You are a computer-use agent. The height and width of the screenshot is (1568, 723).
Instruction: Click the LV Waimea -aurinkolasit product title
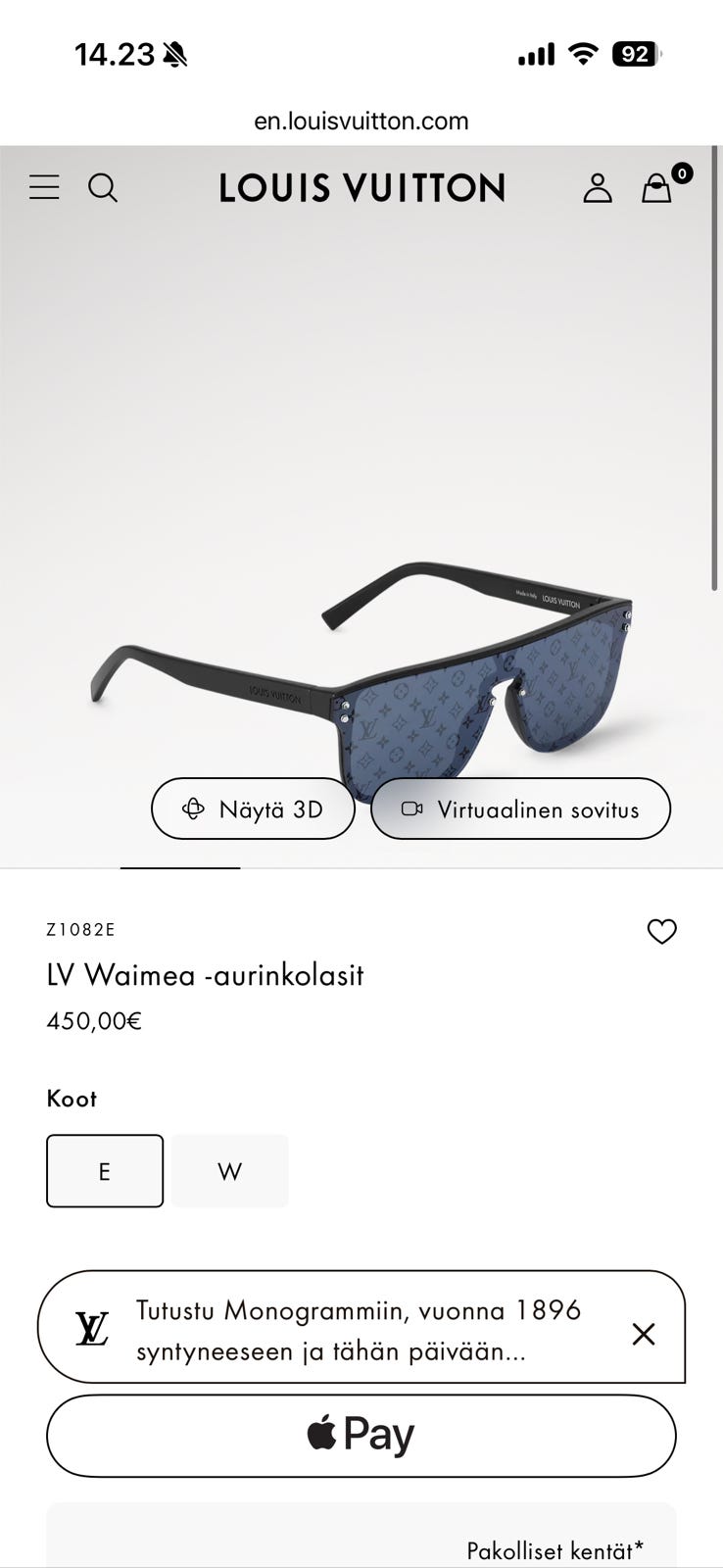point(205,976)
